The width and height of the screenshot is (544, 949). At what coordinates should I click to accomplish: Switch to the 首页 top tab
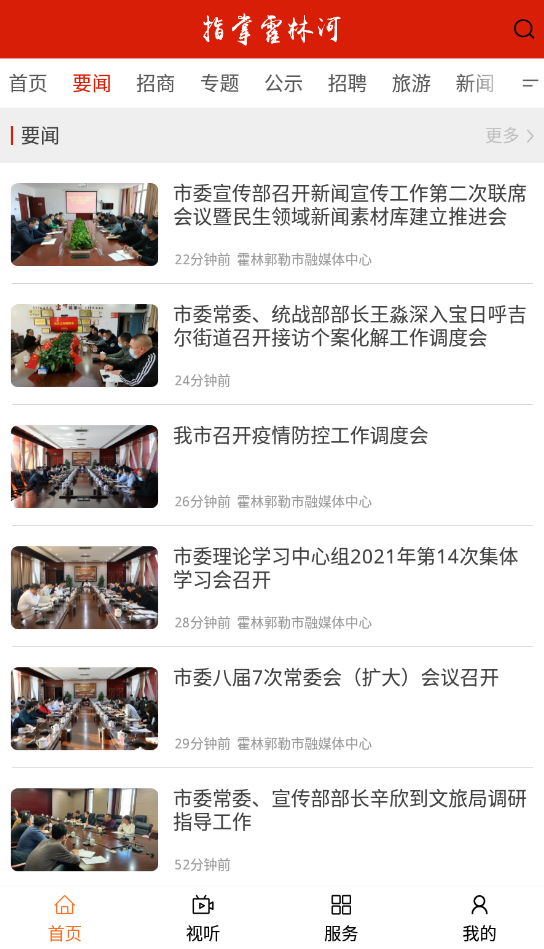[x=28, y=84]
